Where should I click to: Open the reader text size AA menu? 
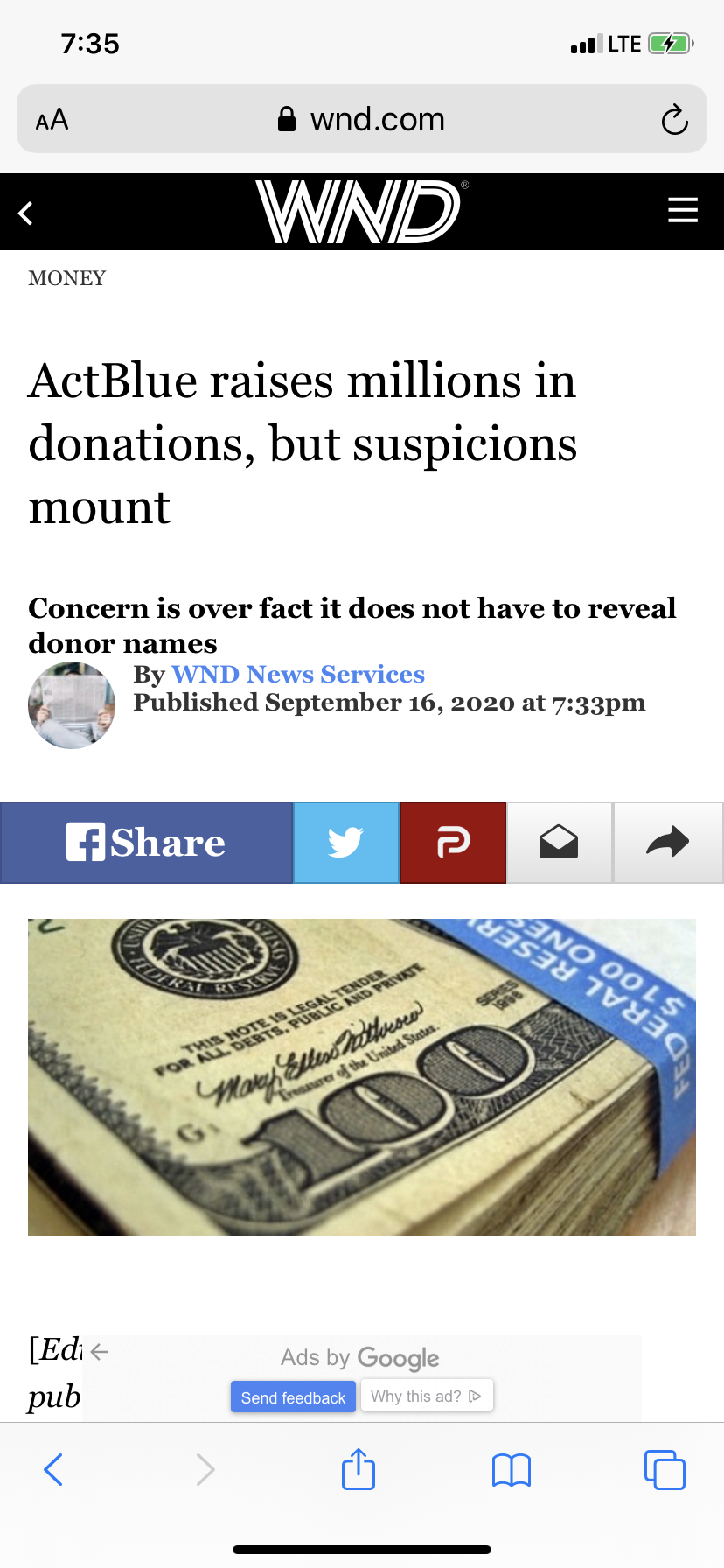pos(52,120)
